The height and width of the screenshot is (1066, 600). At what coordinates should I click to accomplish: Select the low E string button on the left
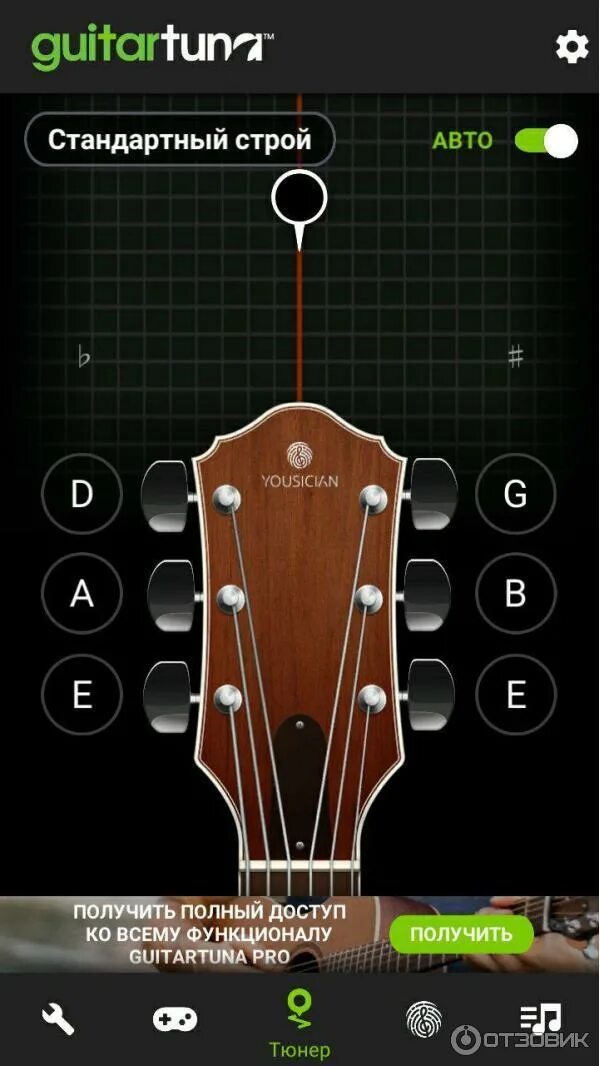[82, 694]
